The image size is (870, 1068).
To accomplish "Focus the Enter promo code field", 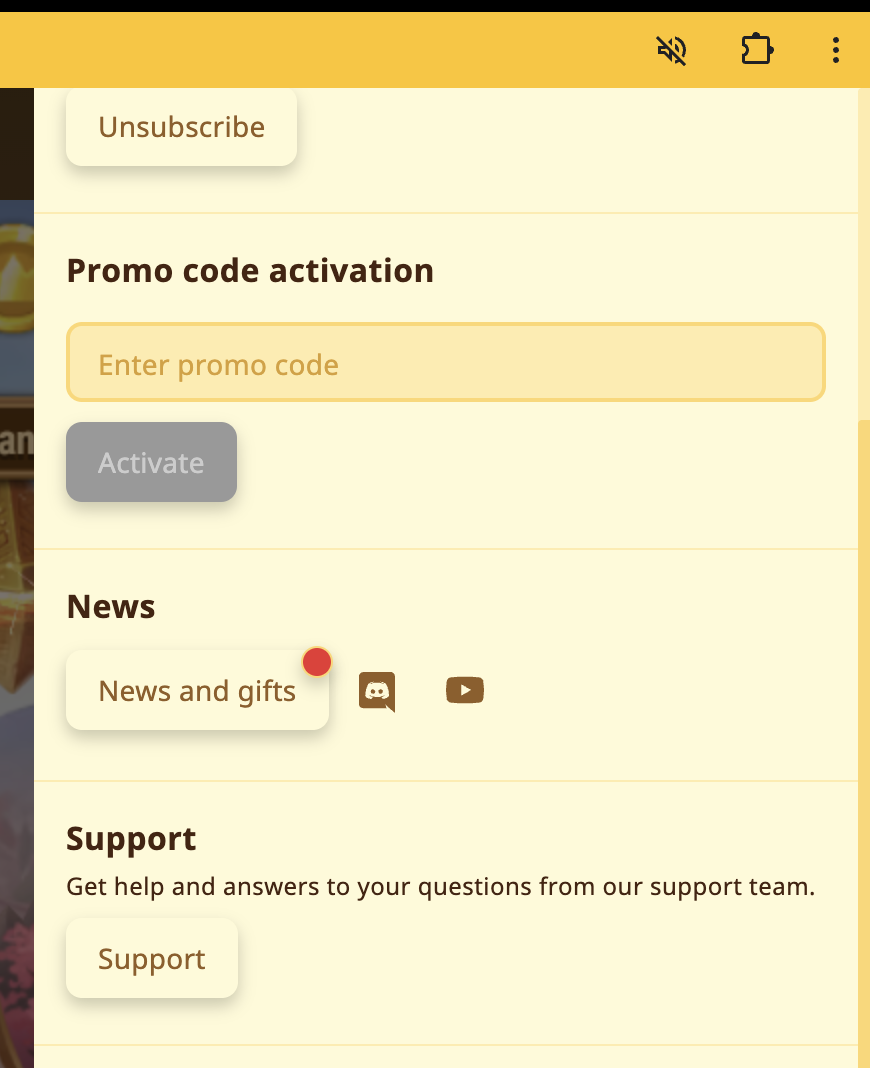I will (445, 363).
